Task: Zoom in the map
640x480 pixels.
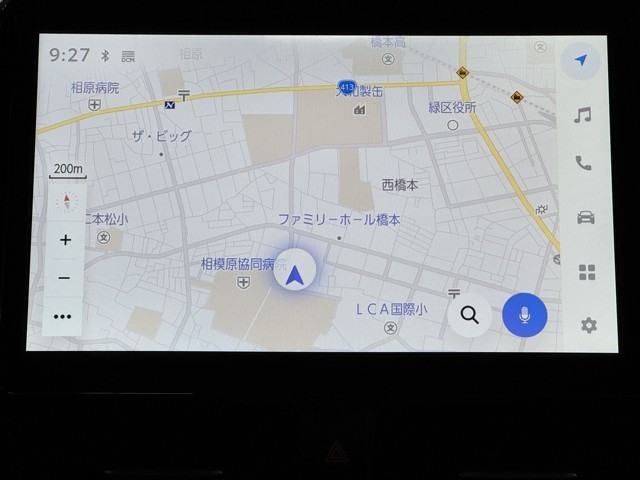Action: click(x=65, y=240)
